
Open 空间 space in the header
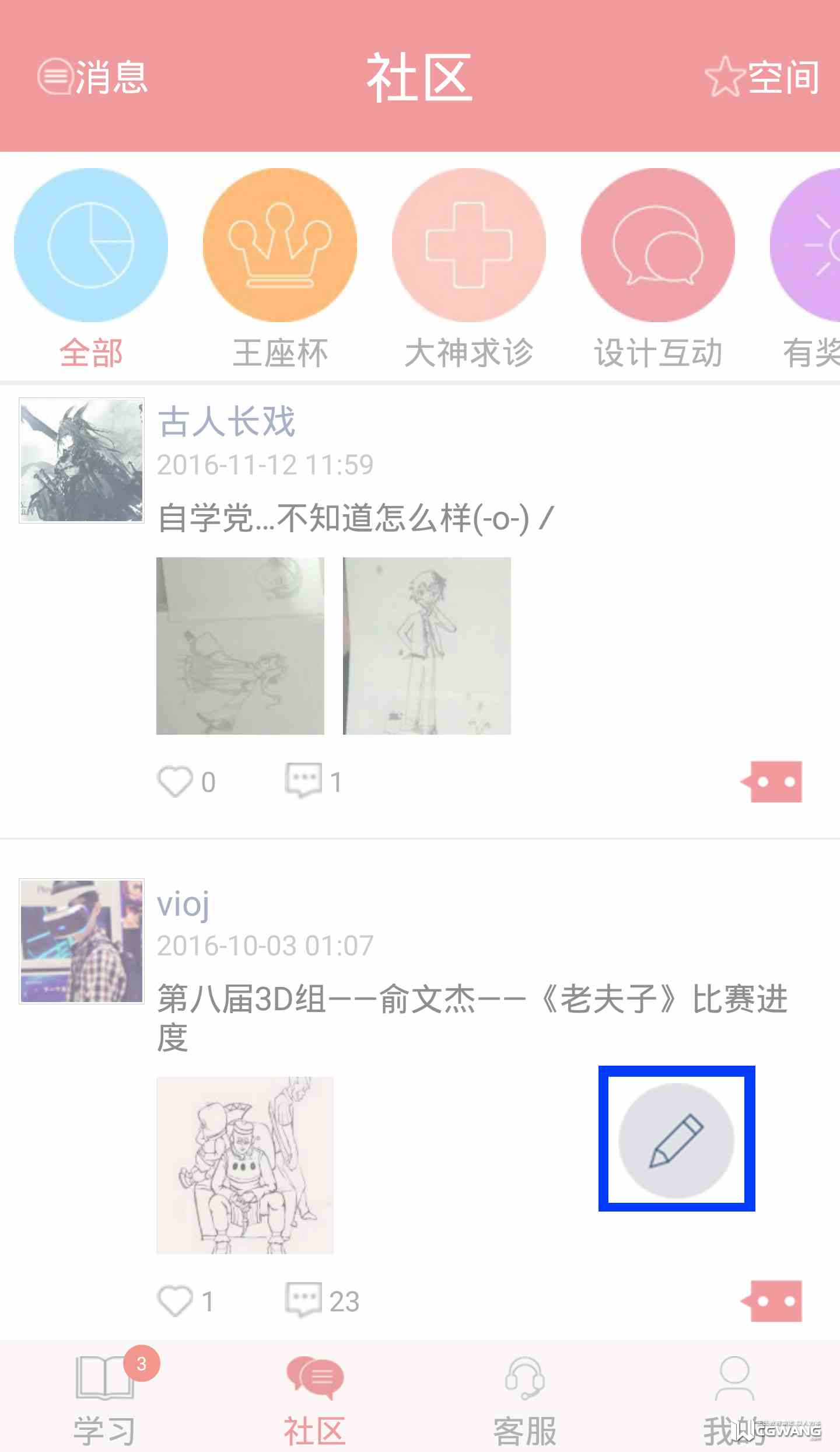763,77
